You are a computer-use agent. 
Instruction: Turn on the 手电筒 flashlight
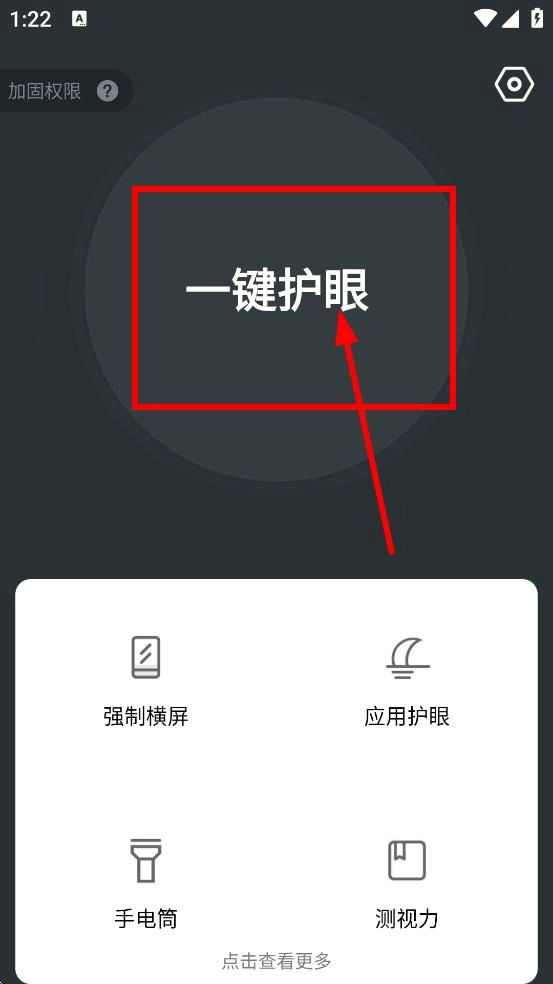pyautogui.click(x=146, y=884)
